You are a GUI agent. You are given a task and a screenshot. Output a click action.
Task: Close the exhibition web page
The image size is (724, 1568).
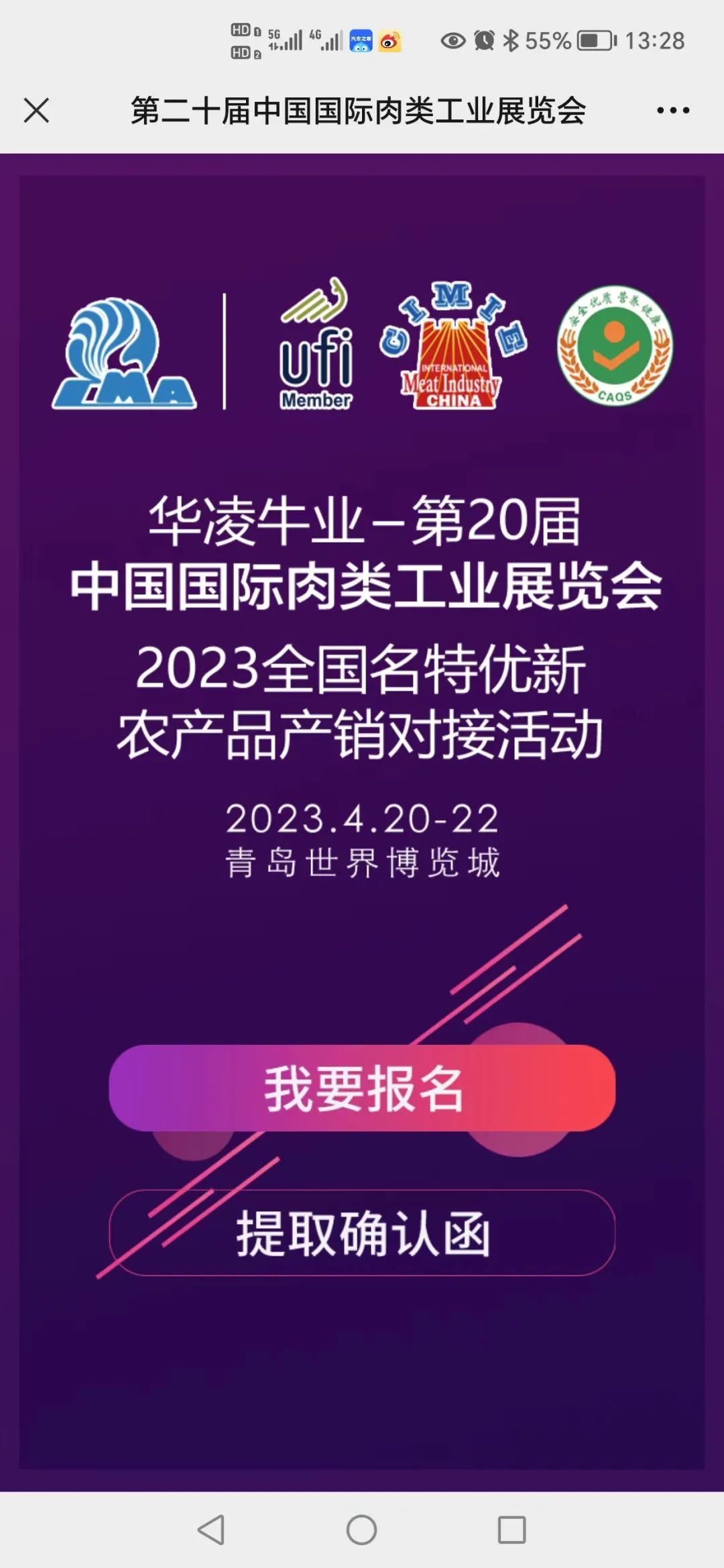(x=36, y=111)
